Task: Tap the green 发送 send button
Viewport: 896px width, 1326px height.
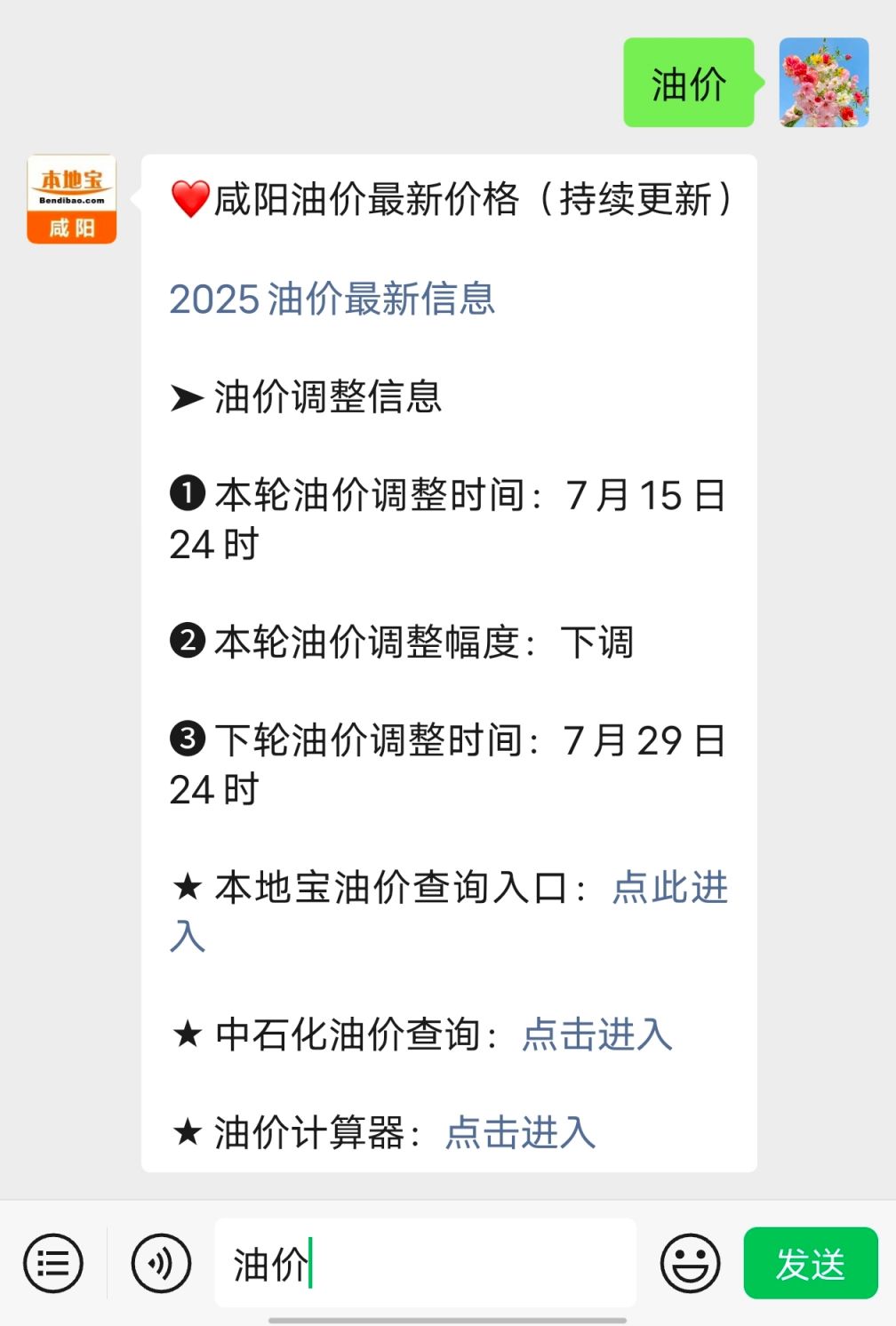Action: coord(810,1263)
